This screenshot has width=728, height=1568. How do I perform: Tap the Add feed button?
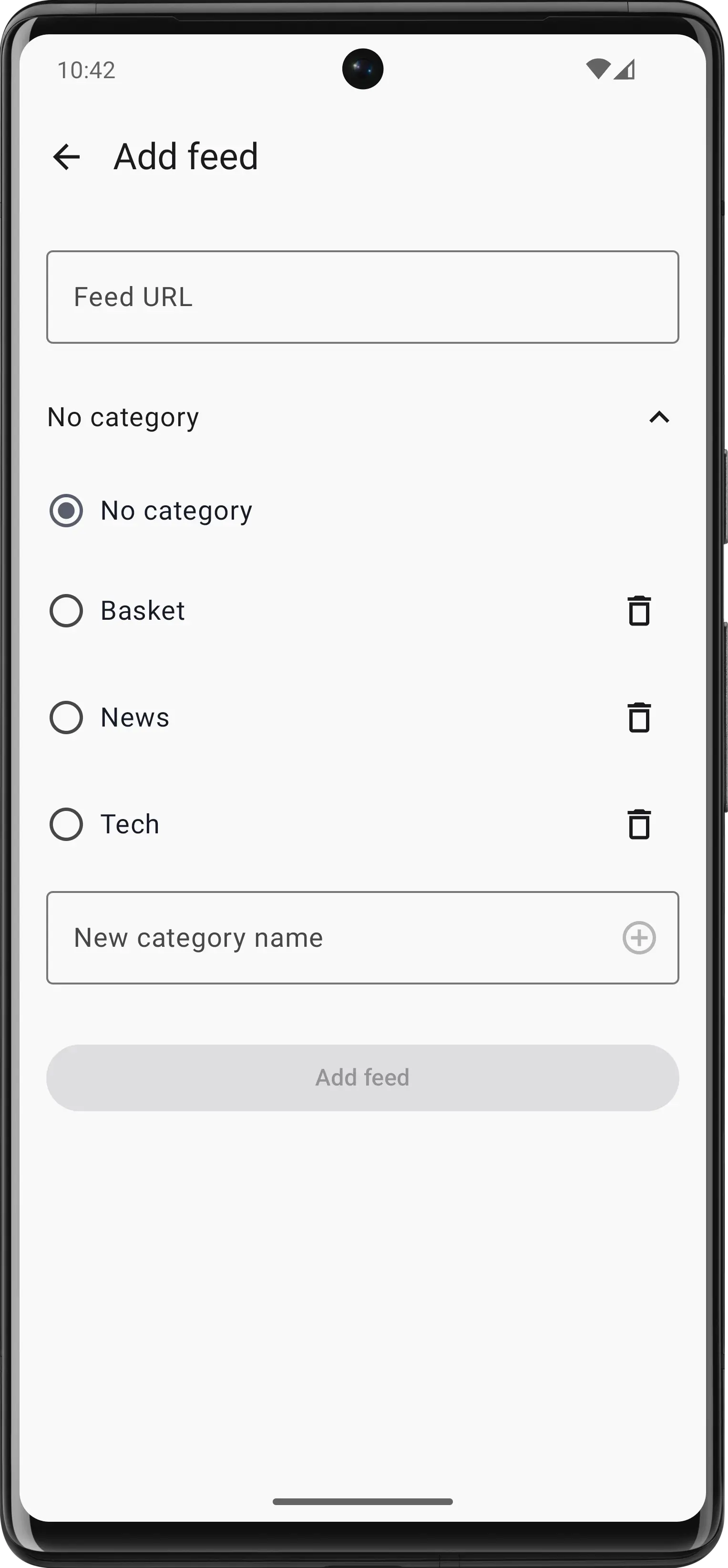pyautogui.click(x=363, y=1078)
